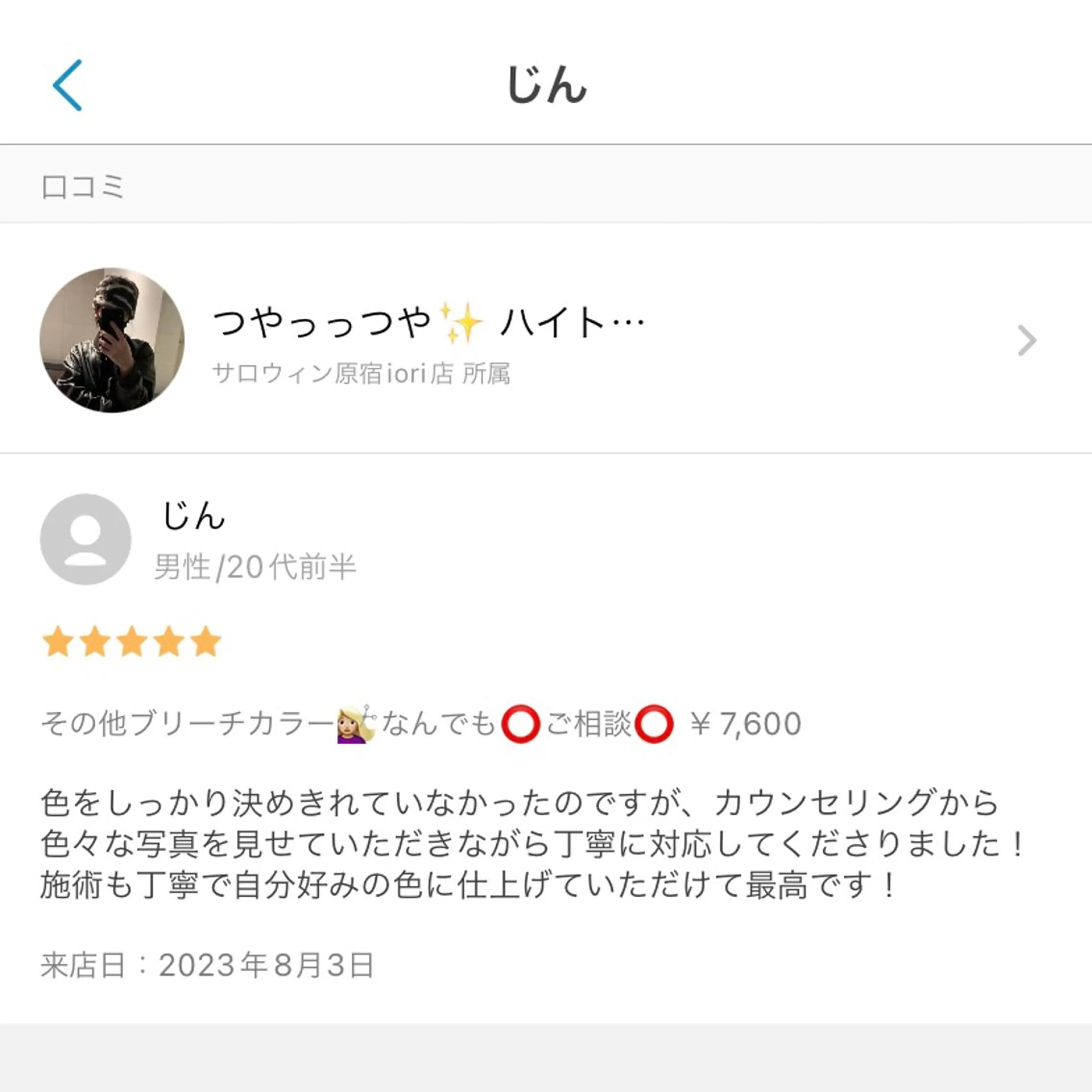
Task: Go back using the top-left arrow
Action: (68, 85)
